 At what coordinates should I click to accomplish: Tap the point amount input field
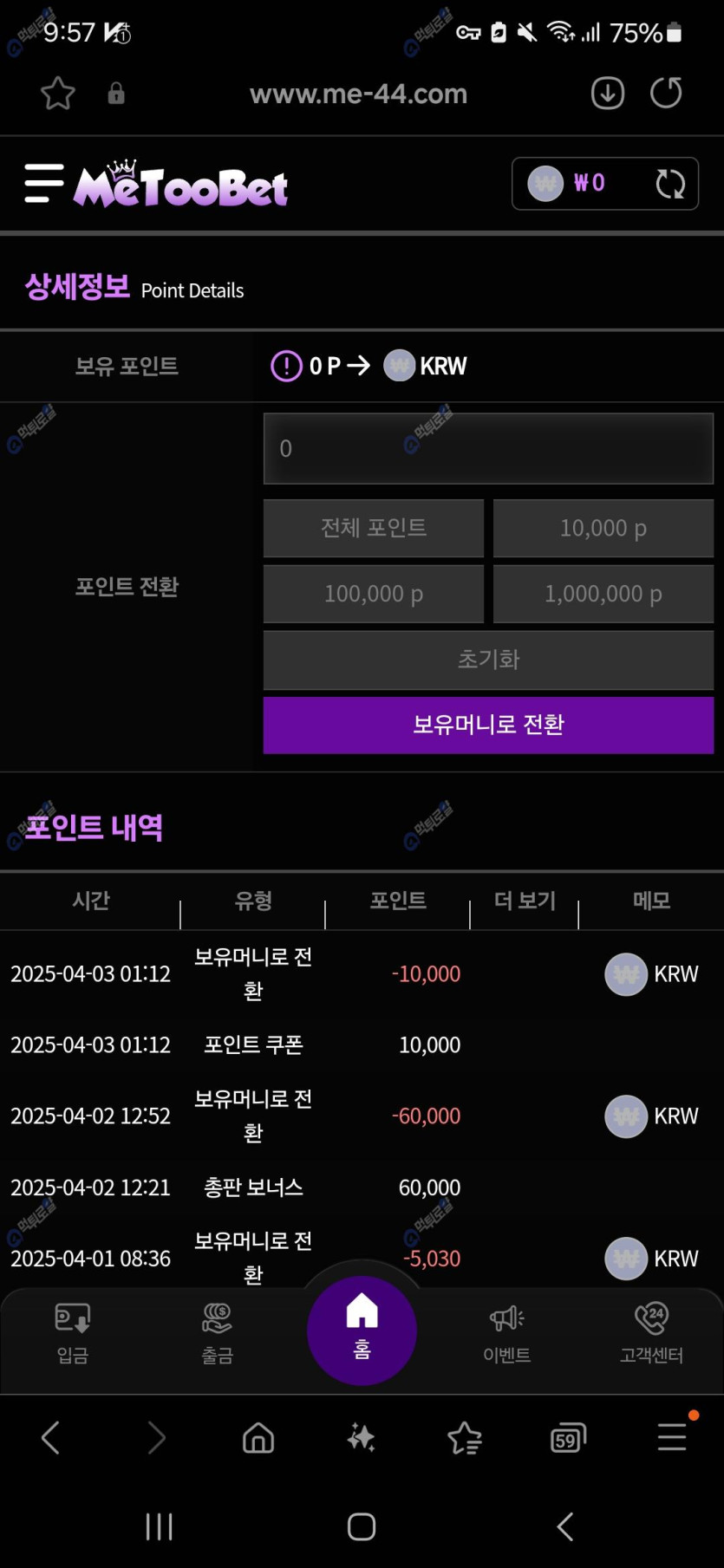488,448
